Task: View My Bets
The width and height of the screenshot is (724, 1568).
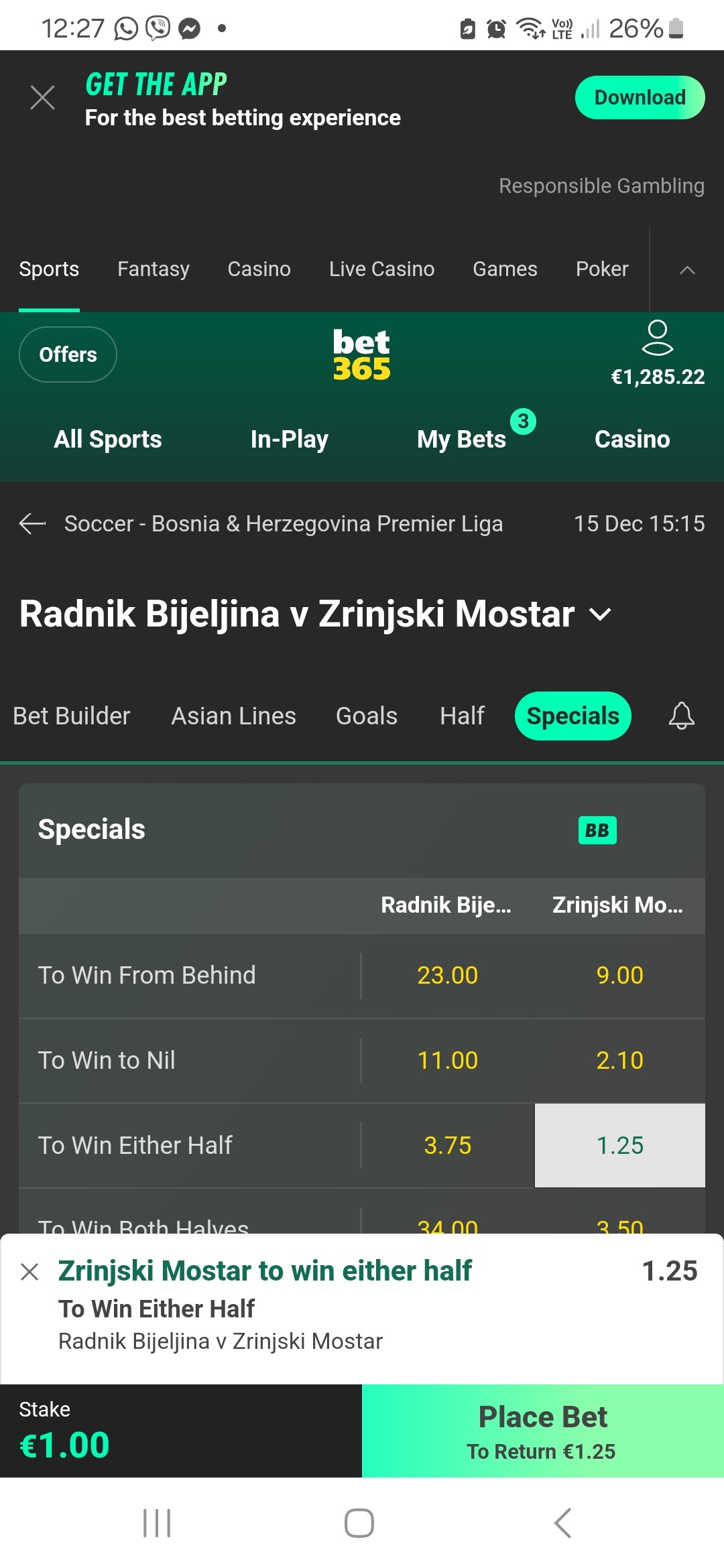Action: (x=461, y=439)
